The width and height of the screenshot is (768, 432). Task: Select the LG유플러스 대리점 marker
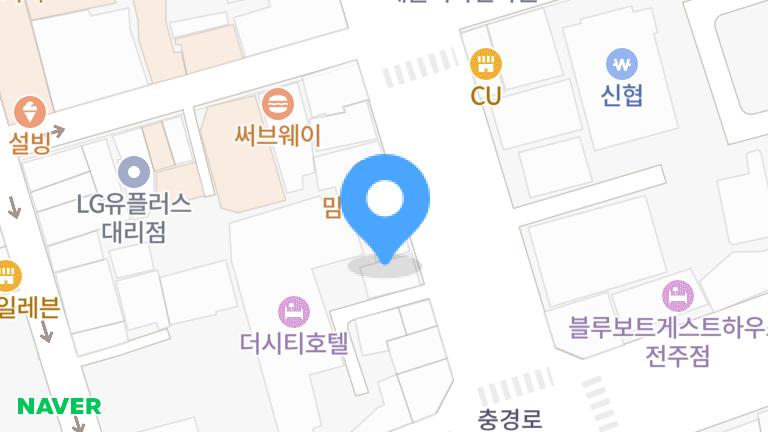(x=133, y=172)
